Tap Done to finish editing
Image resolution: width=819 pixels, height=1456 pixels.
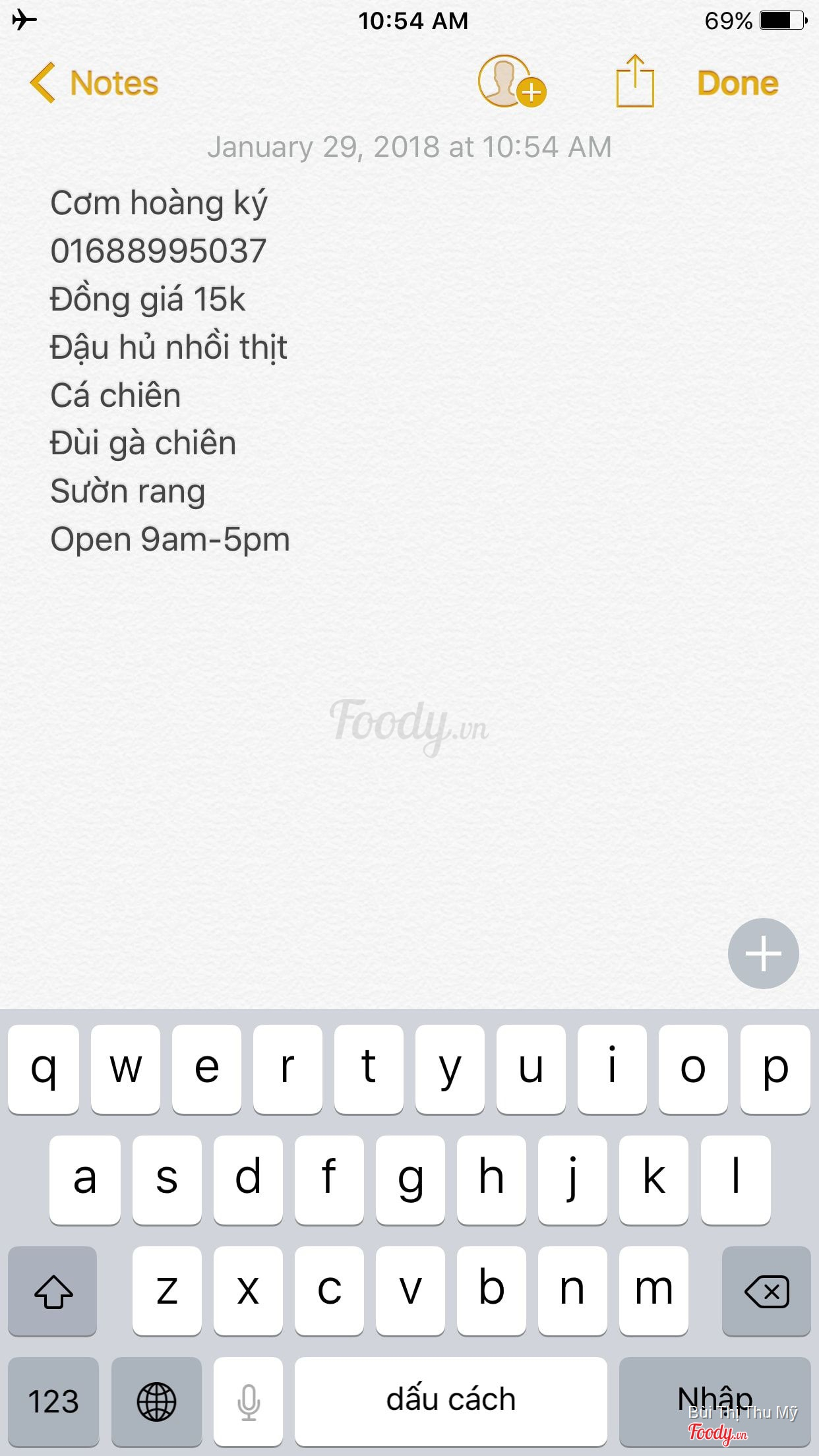737,83
